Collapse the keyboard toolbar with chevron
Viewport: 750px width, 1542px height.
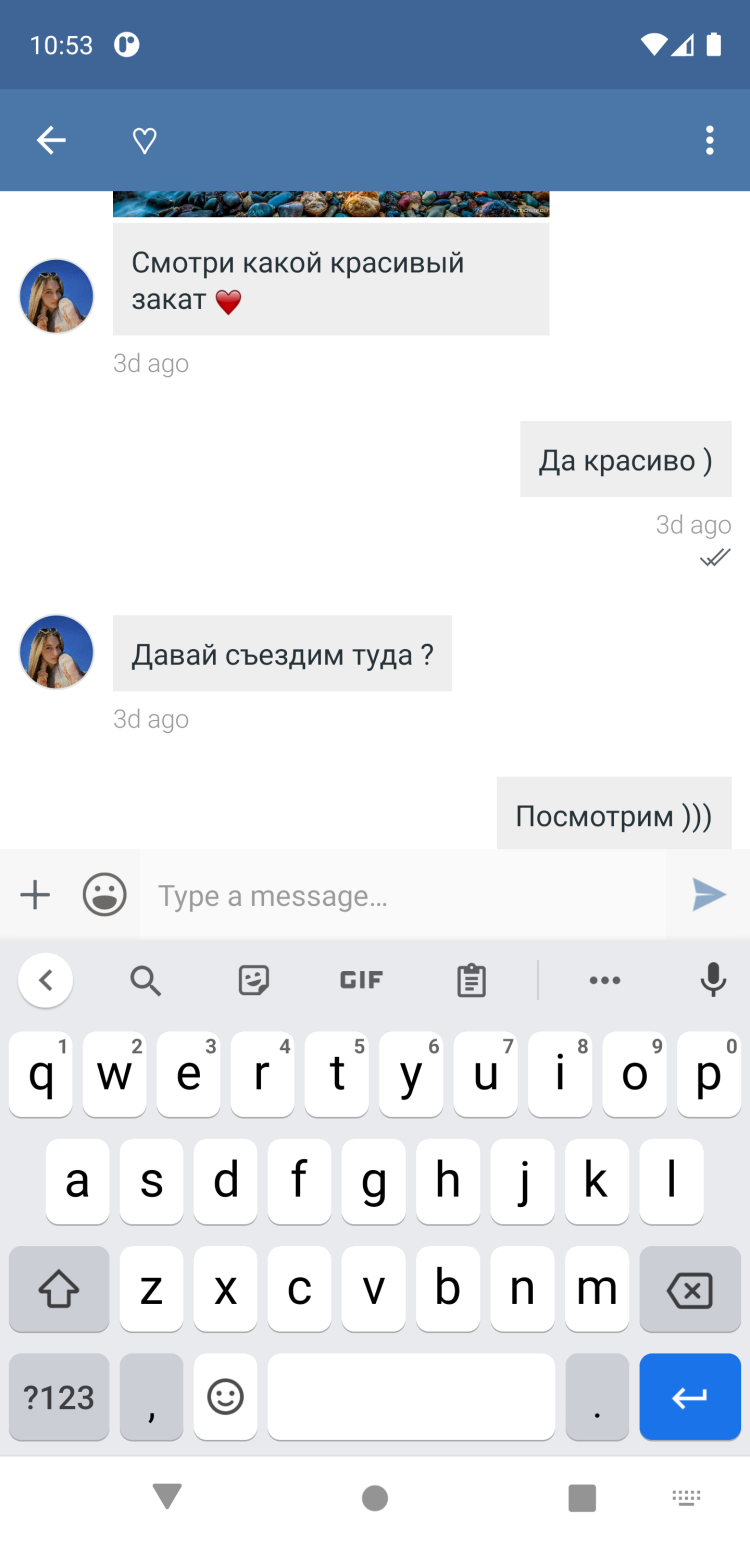45,981
